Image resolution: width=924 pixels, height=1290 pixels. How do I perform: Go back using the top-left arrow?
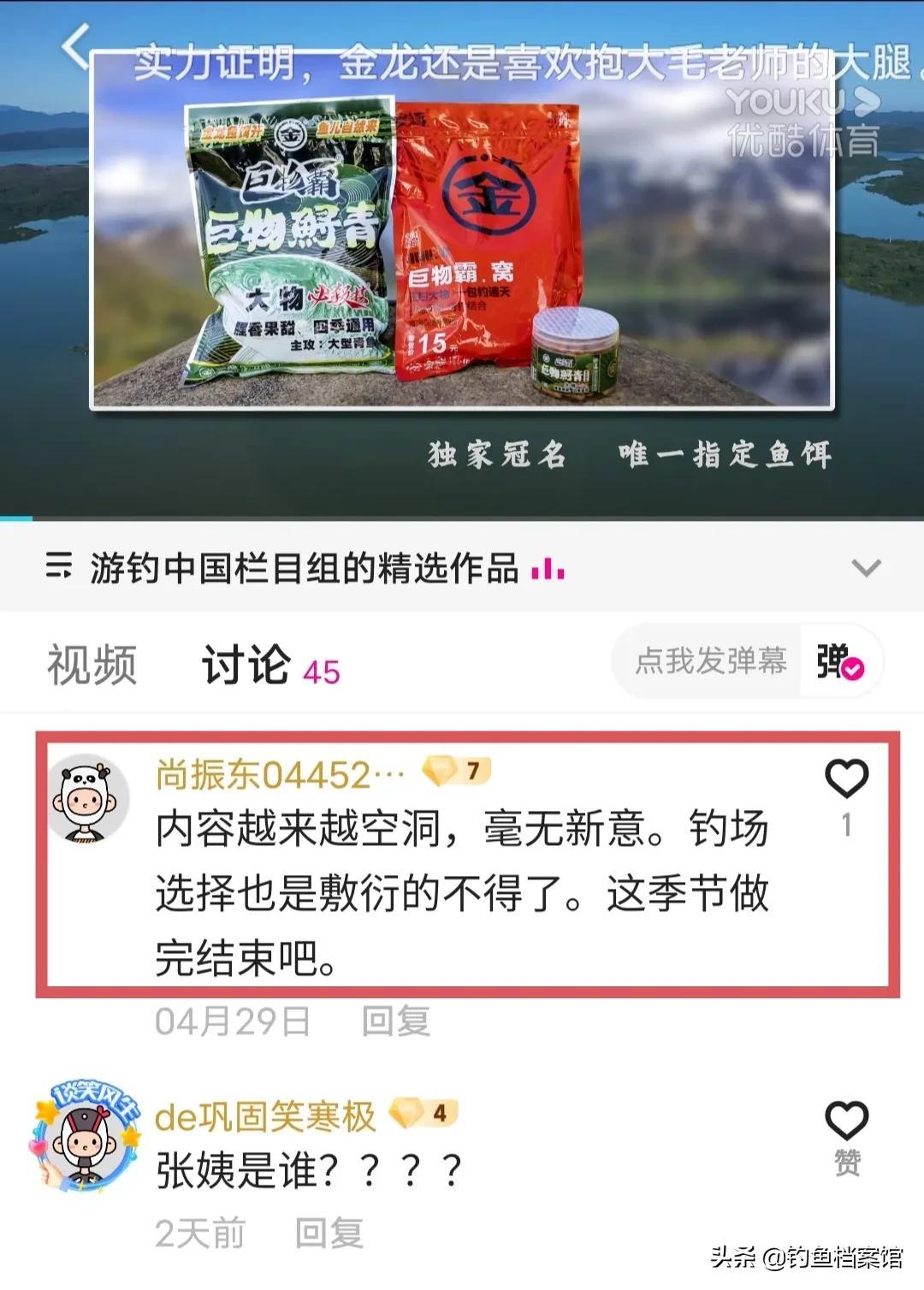(x=77, y=45)
